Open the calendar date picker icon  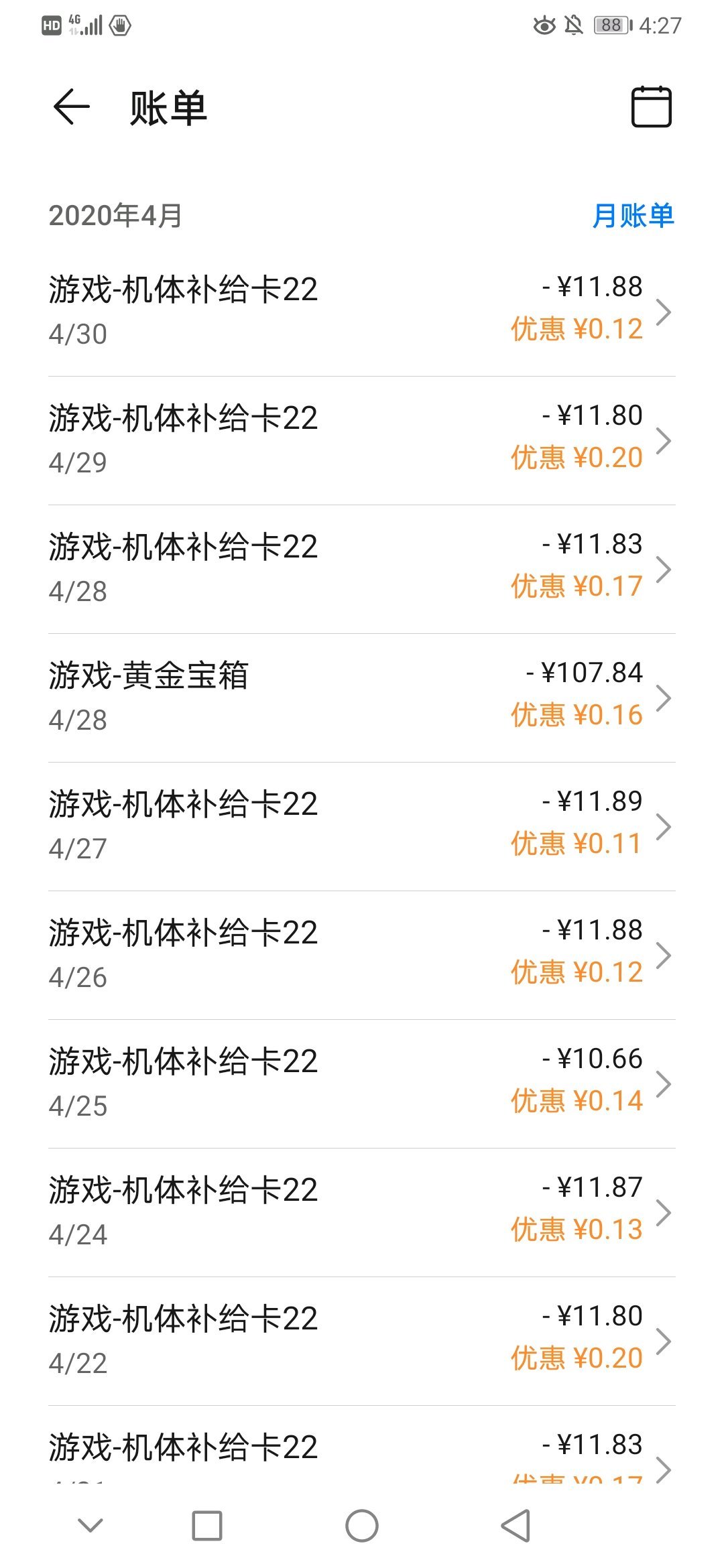651,107
